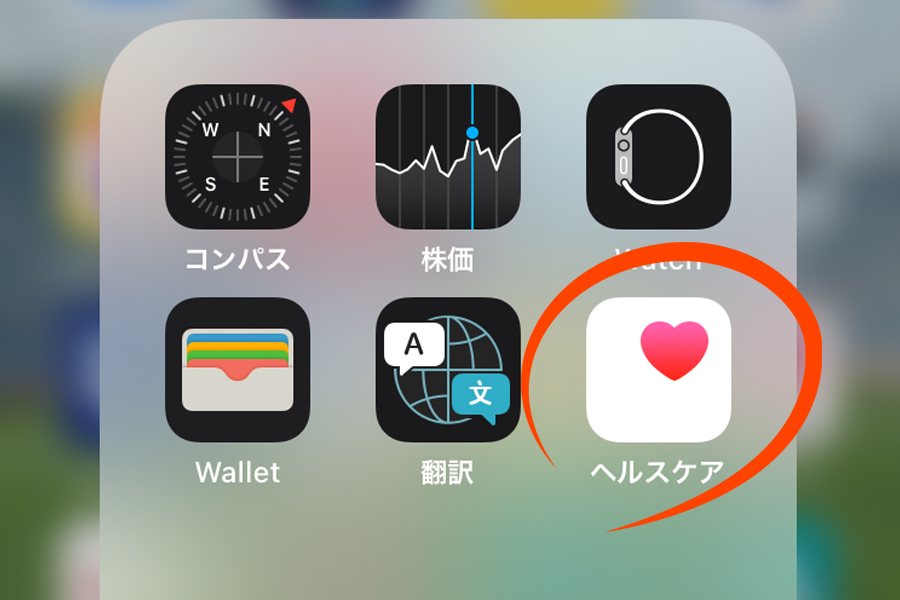Open the ヘルスケア health app

(658, 370)
